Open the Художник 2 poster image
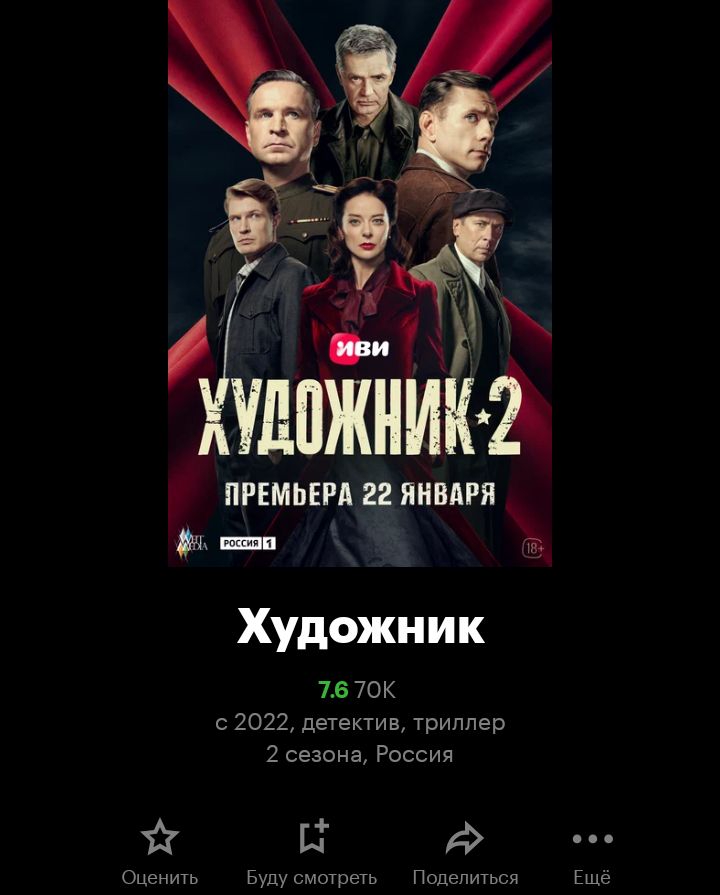The image size is (720, 895). click(x=360, y=283)
